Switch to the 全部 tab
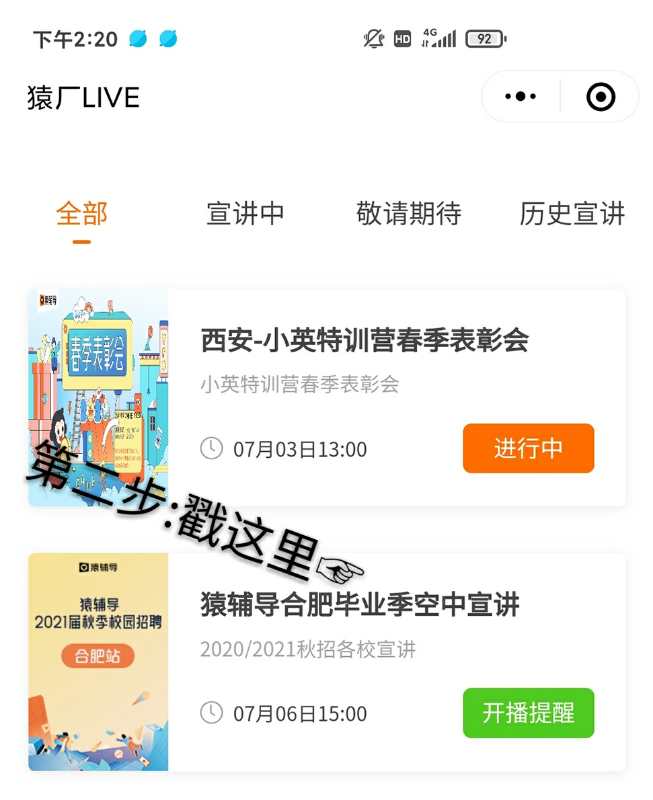The width and height of the screenshot is (653, 800). coord(82,213)
